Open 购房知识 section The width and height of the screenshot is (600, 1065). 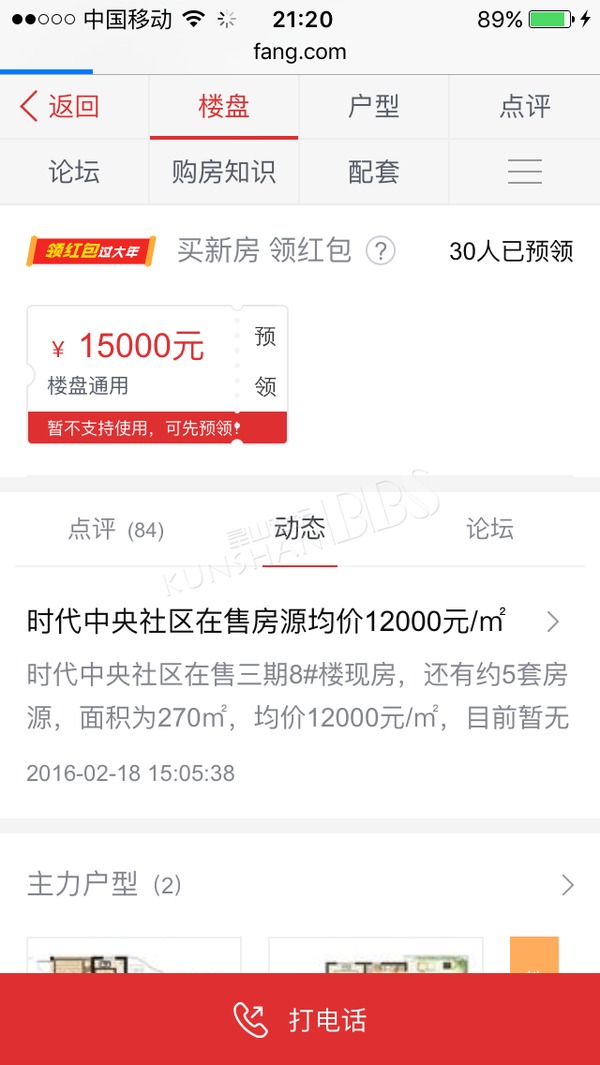pyautogui.click(x=223, y=172)
